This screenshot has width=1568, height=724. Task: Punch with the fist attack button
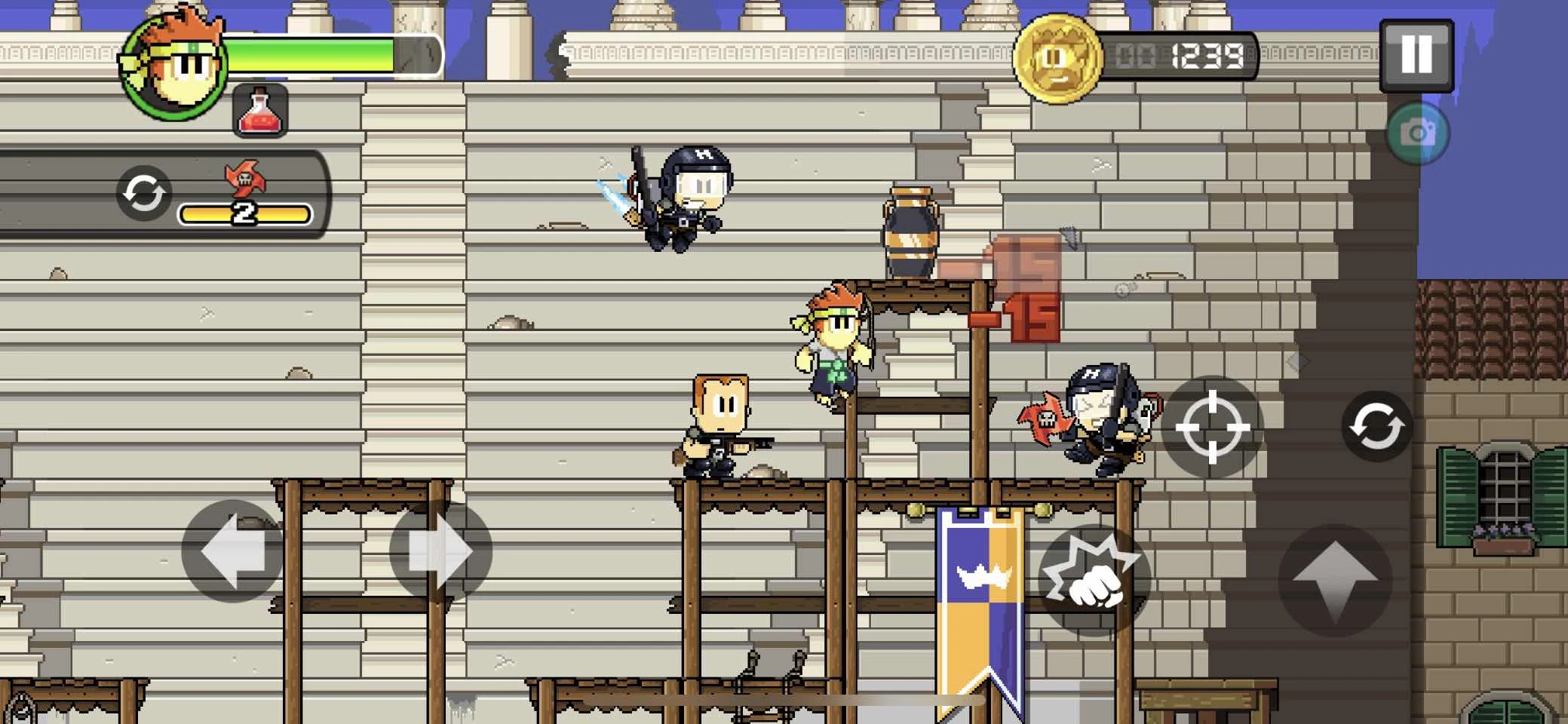pyautogui.click(x=1094, y=580)
